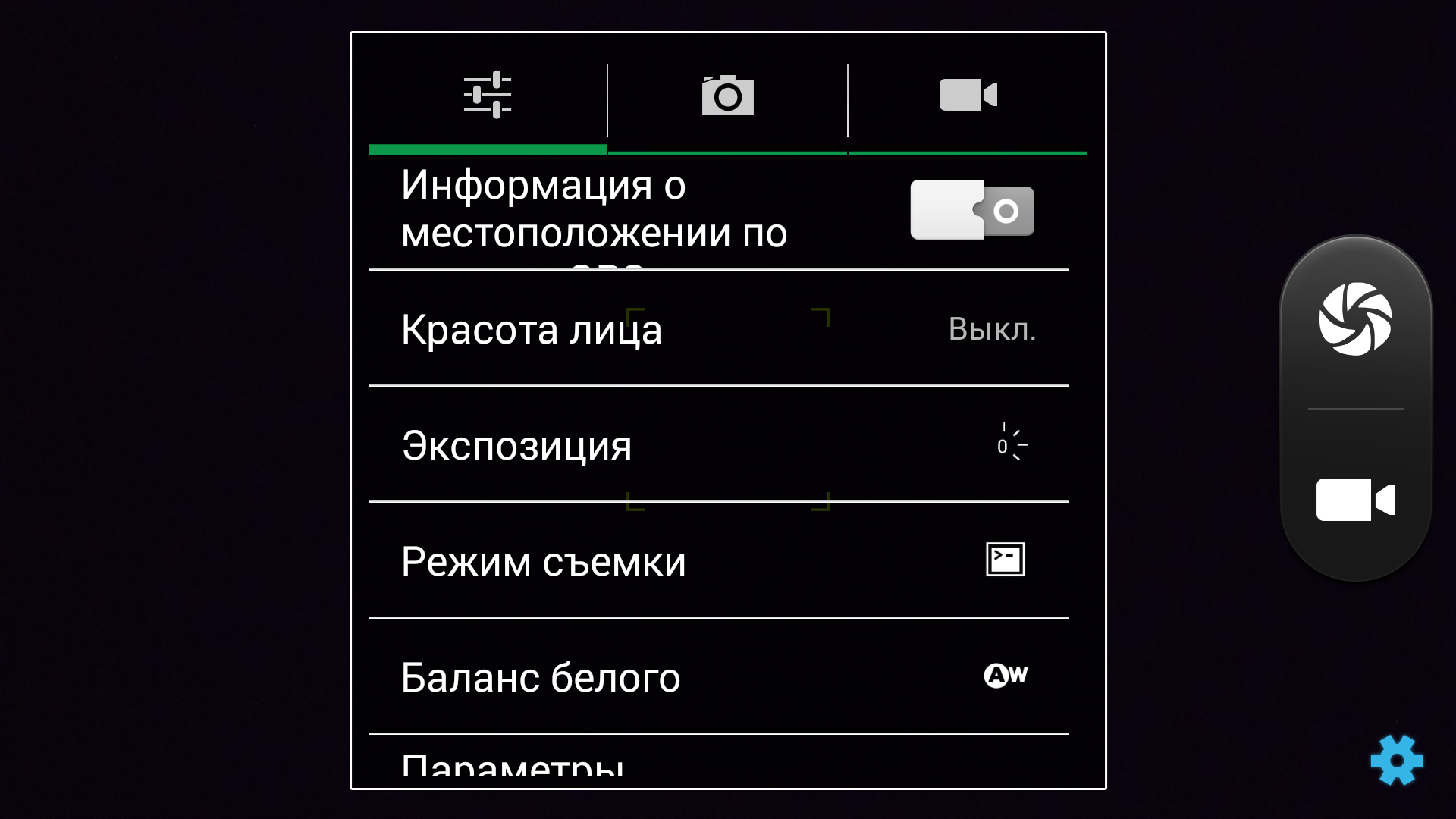Toggle the GPS location info switch

[971, 210]
